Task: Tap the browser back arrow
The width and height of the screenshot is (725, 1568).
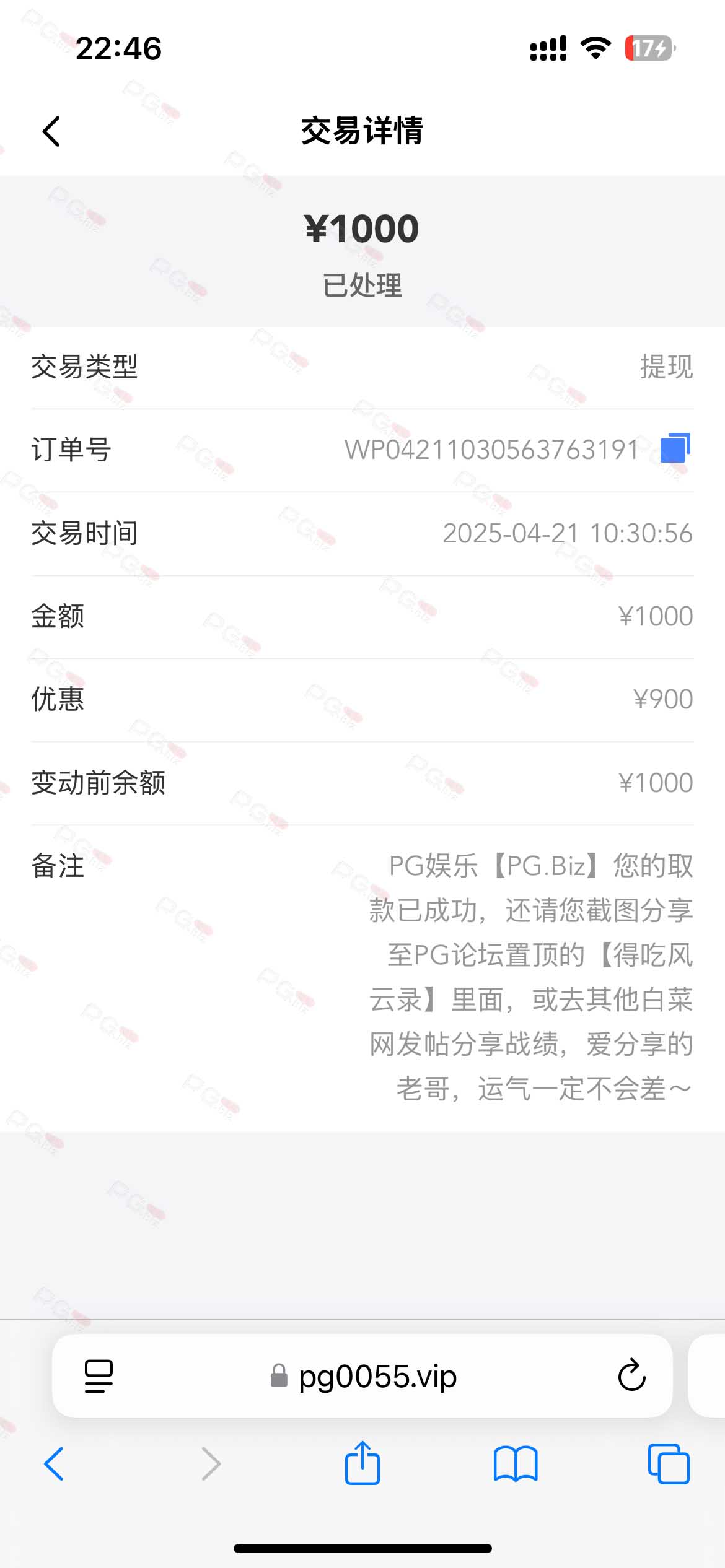Action: coord(54,1464)
